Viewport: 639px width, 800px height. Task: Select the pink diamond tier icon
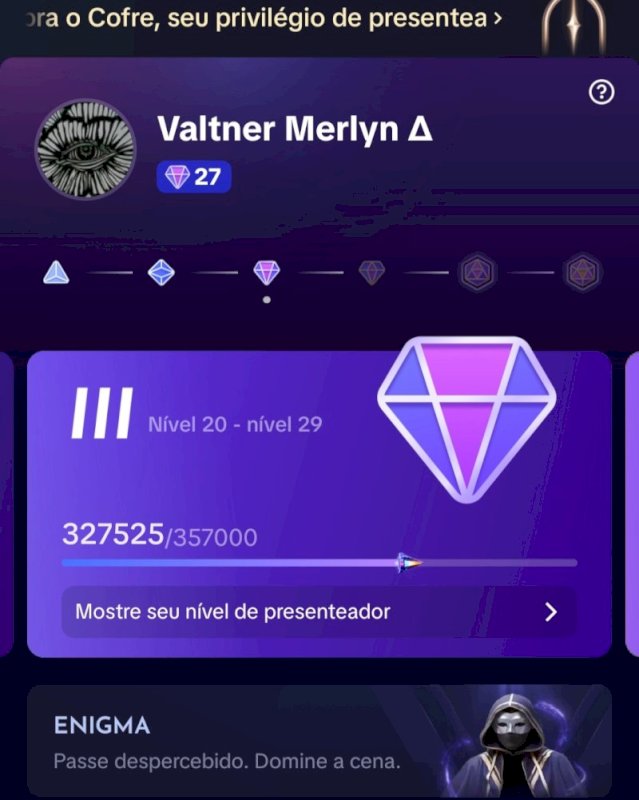coord(267,271)
